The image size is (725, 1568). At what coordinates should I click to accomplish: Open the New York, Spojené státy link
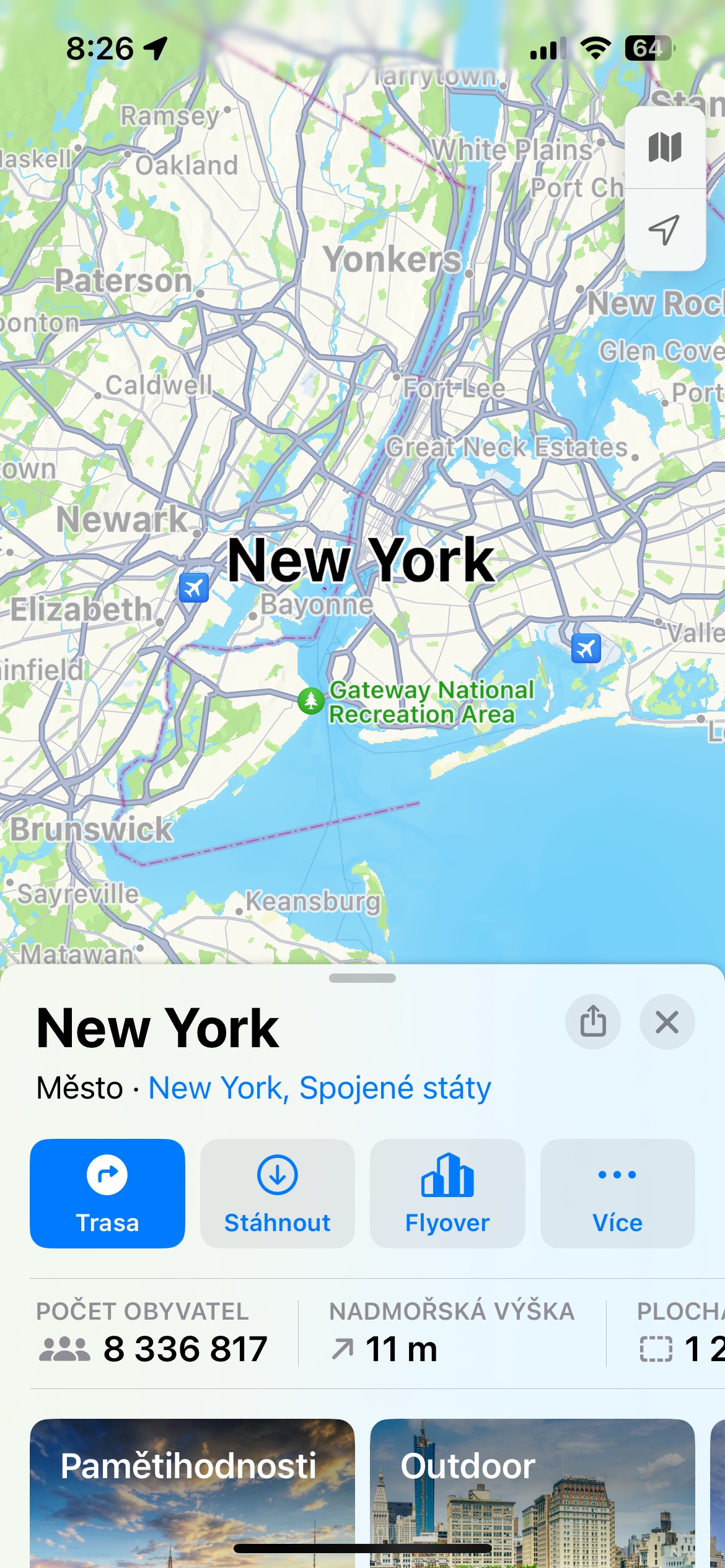pos(320,1088)
